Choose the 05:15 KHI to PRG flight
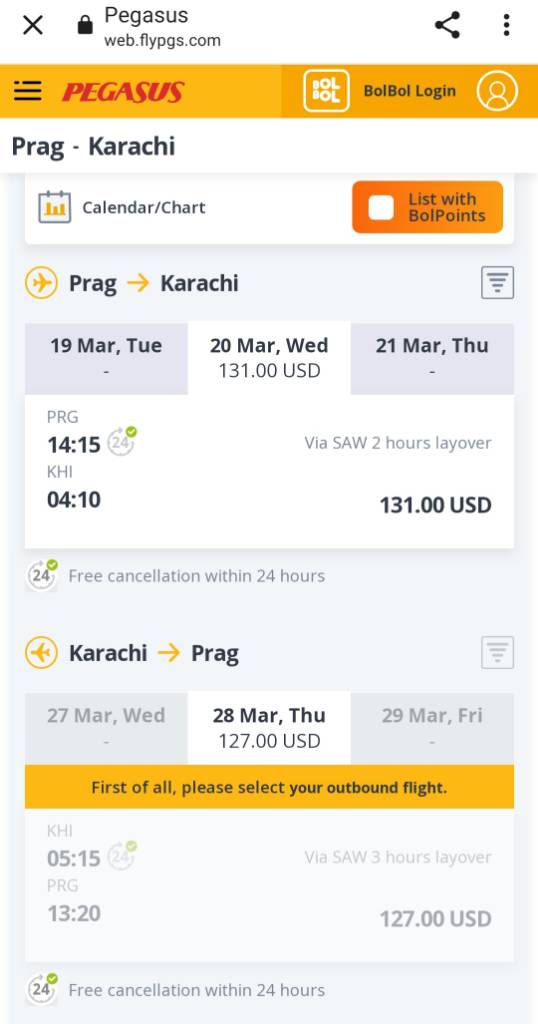Screen dimensions: 538x1024 click(x=269, y=885)
